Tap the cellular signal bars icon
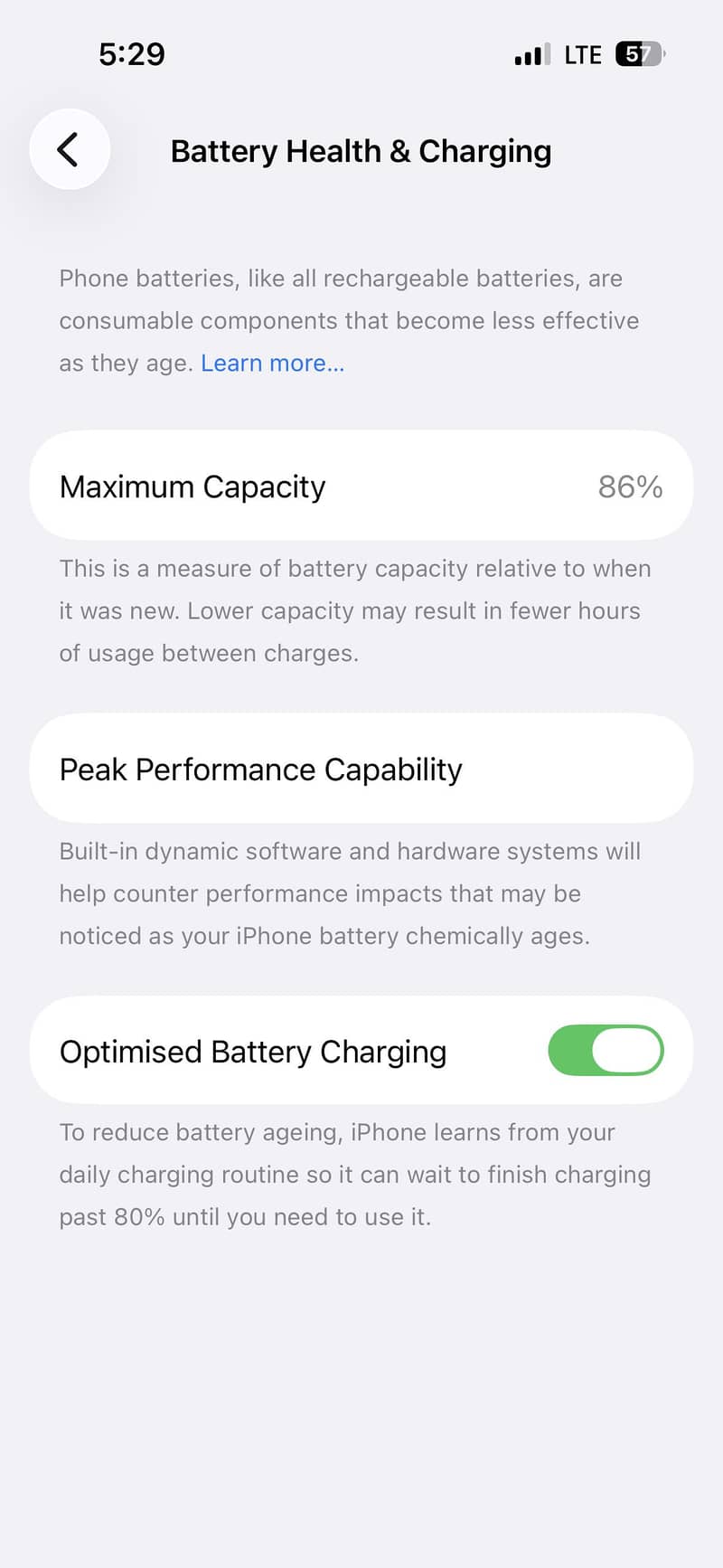The width and height of the screenshot is (723, 1568). (532, 53)
